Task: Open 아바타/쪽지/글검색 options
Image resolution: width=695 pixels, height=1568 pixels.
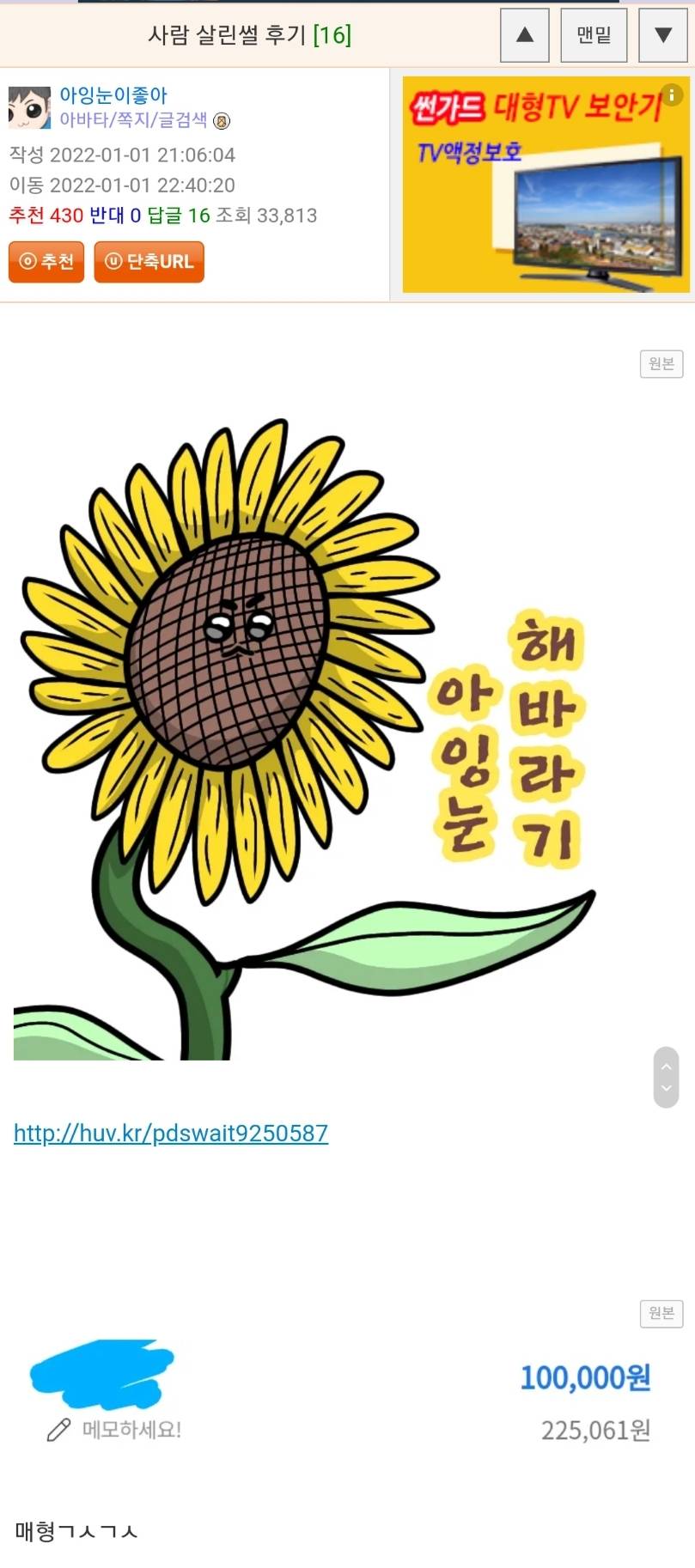Action: coord(133,120)
